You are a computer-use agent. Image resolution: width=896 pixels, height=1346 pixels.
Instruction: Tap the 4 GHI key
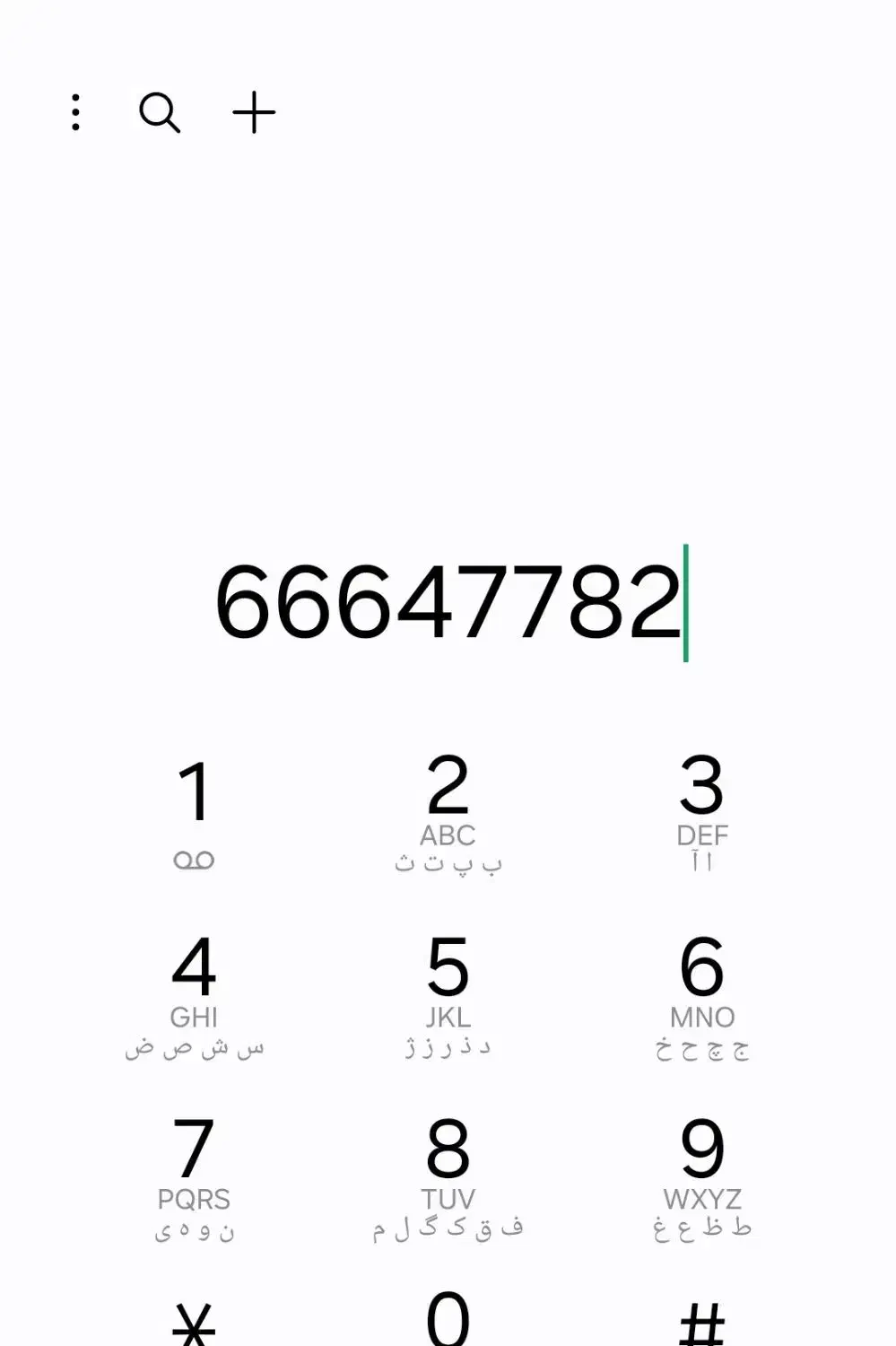coord(194,994)
